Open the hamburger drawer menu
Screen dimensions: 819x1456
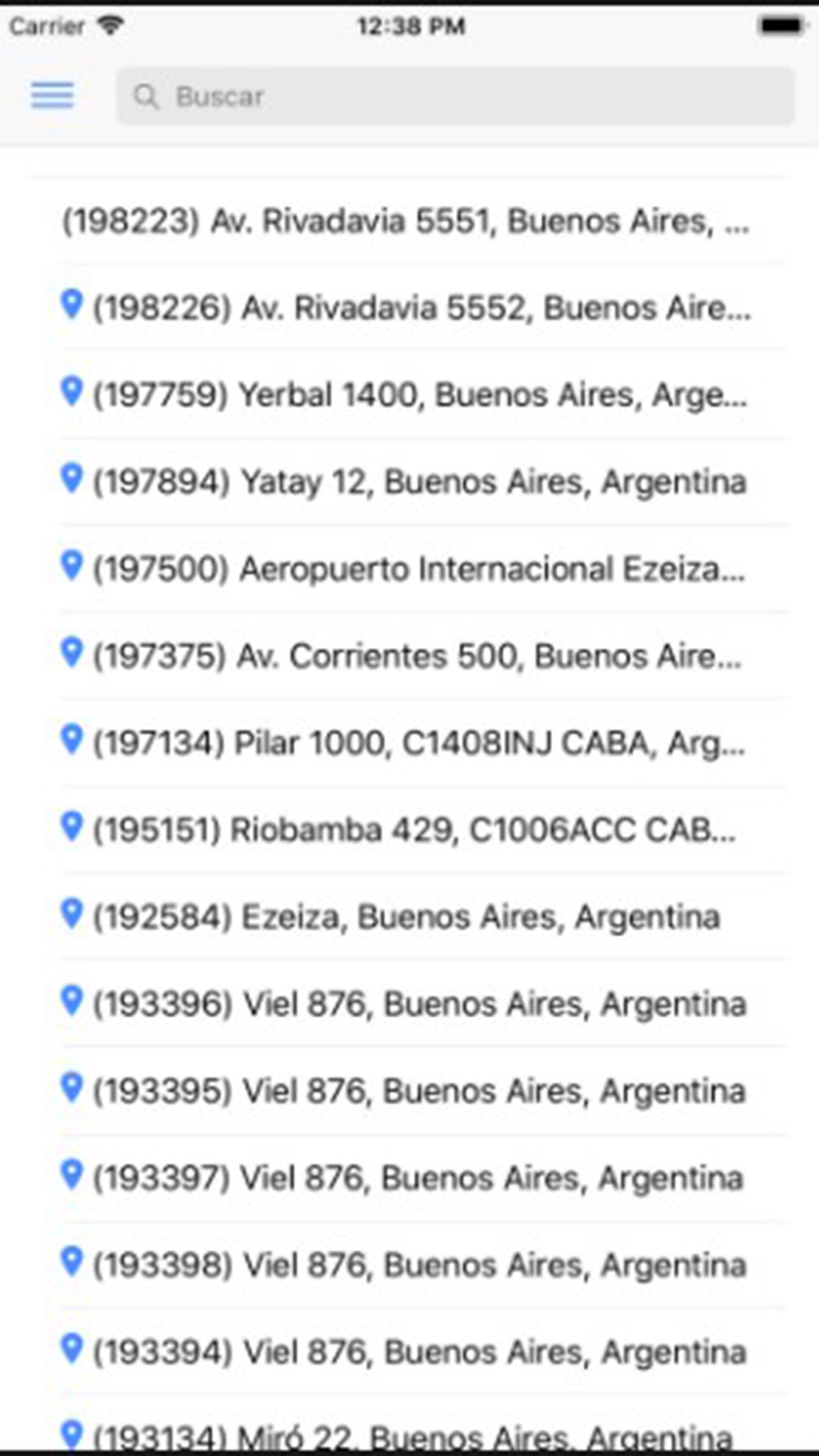(x=52, y=96)
